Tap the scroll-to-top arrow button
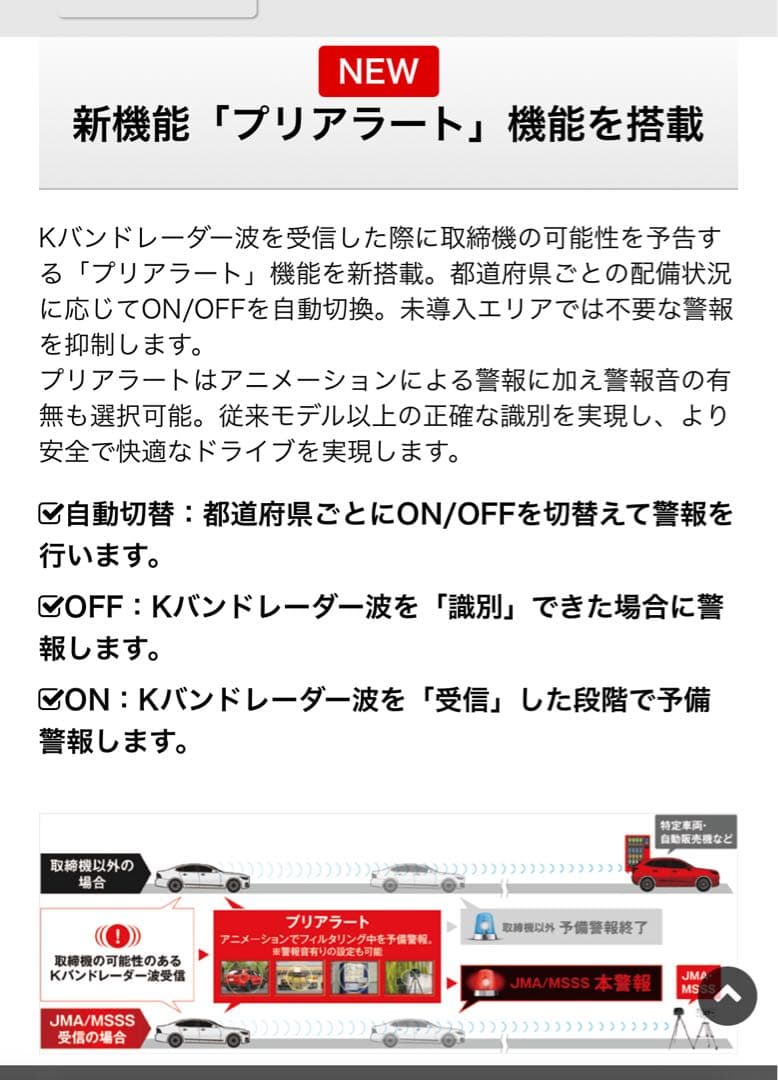The image size is (778, 1080). tap(727, 995)
